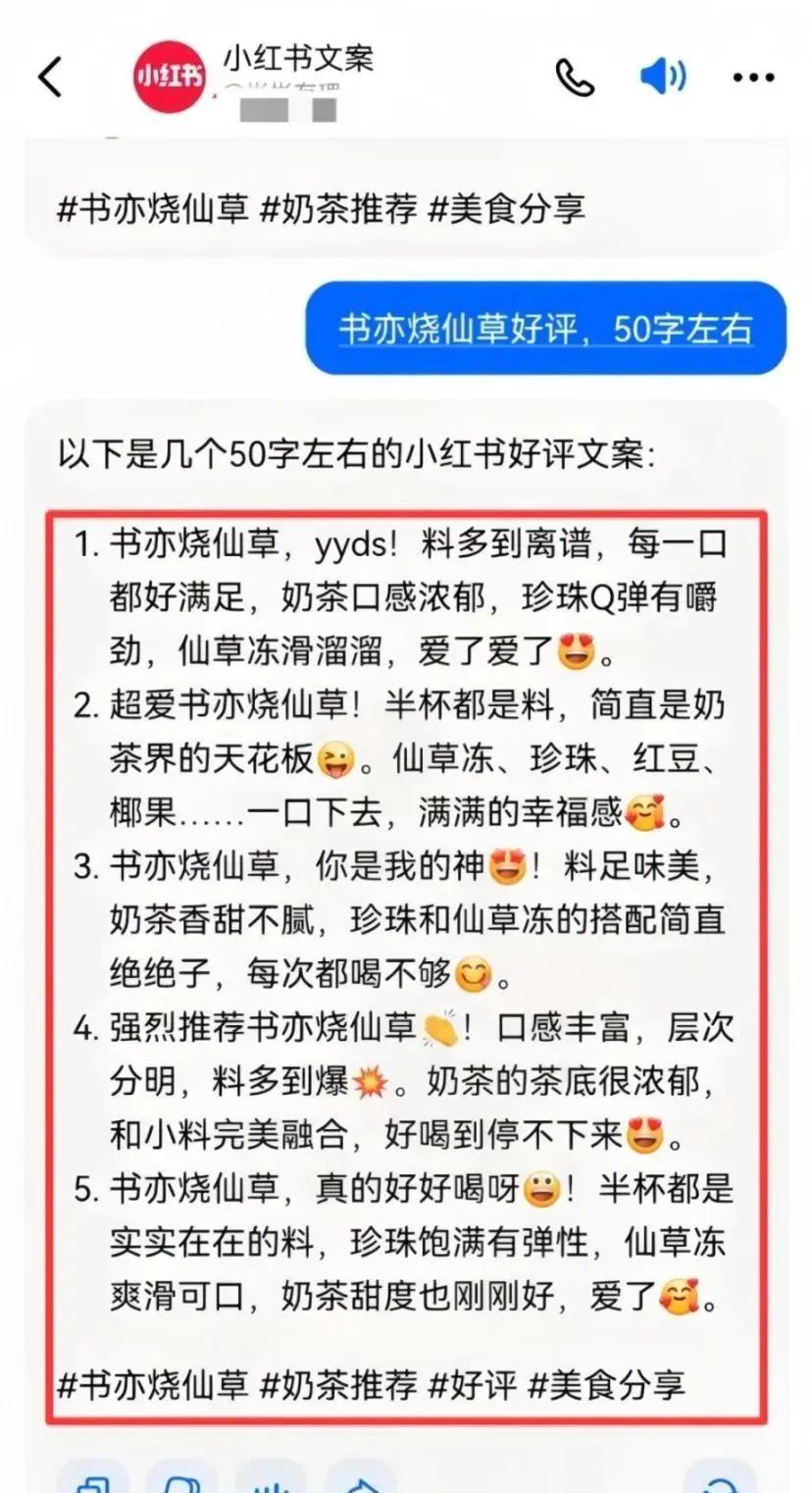Copy the reply using the copy icon

click(x=93, y=1475)
